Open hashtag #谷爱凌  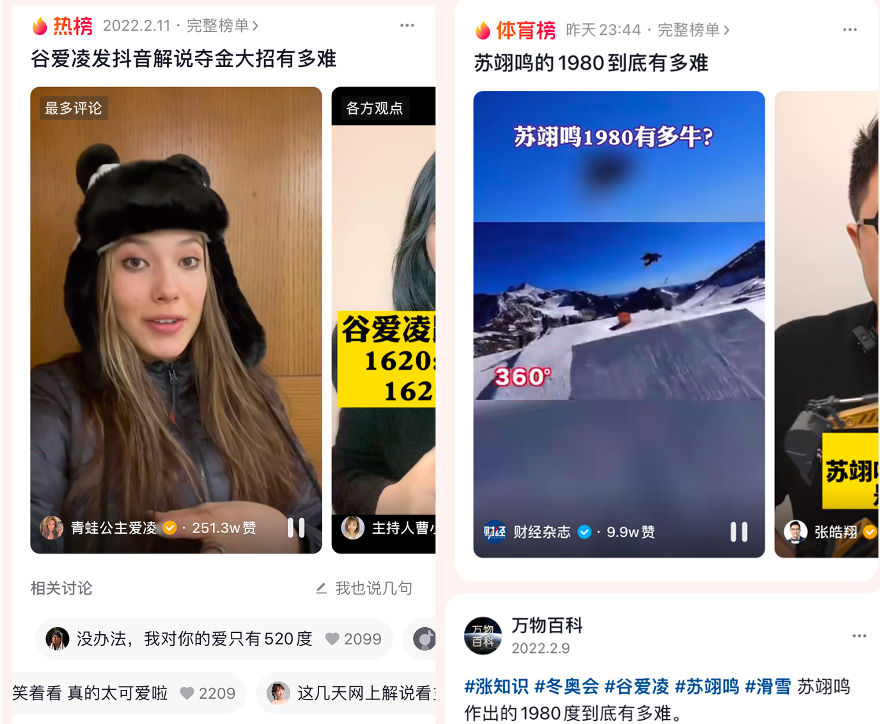point(636,686)
